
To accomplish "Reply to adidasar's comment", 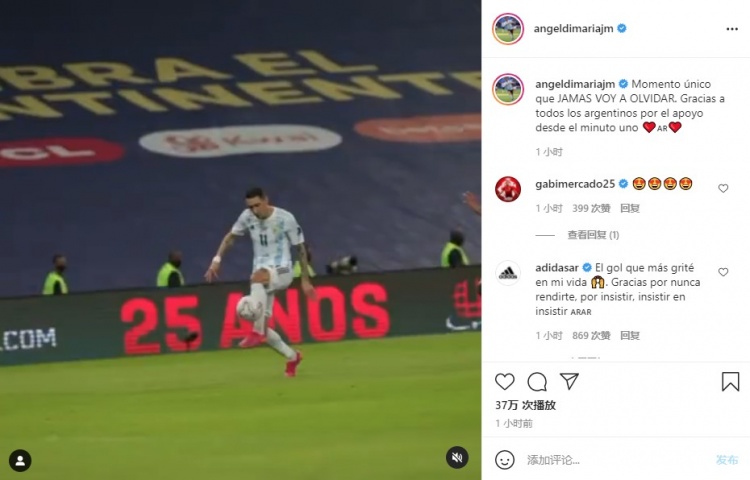I will click(x=630, y=336).
